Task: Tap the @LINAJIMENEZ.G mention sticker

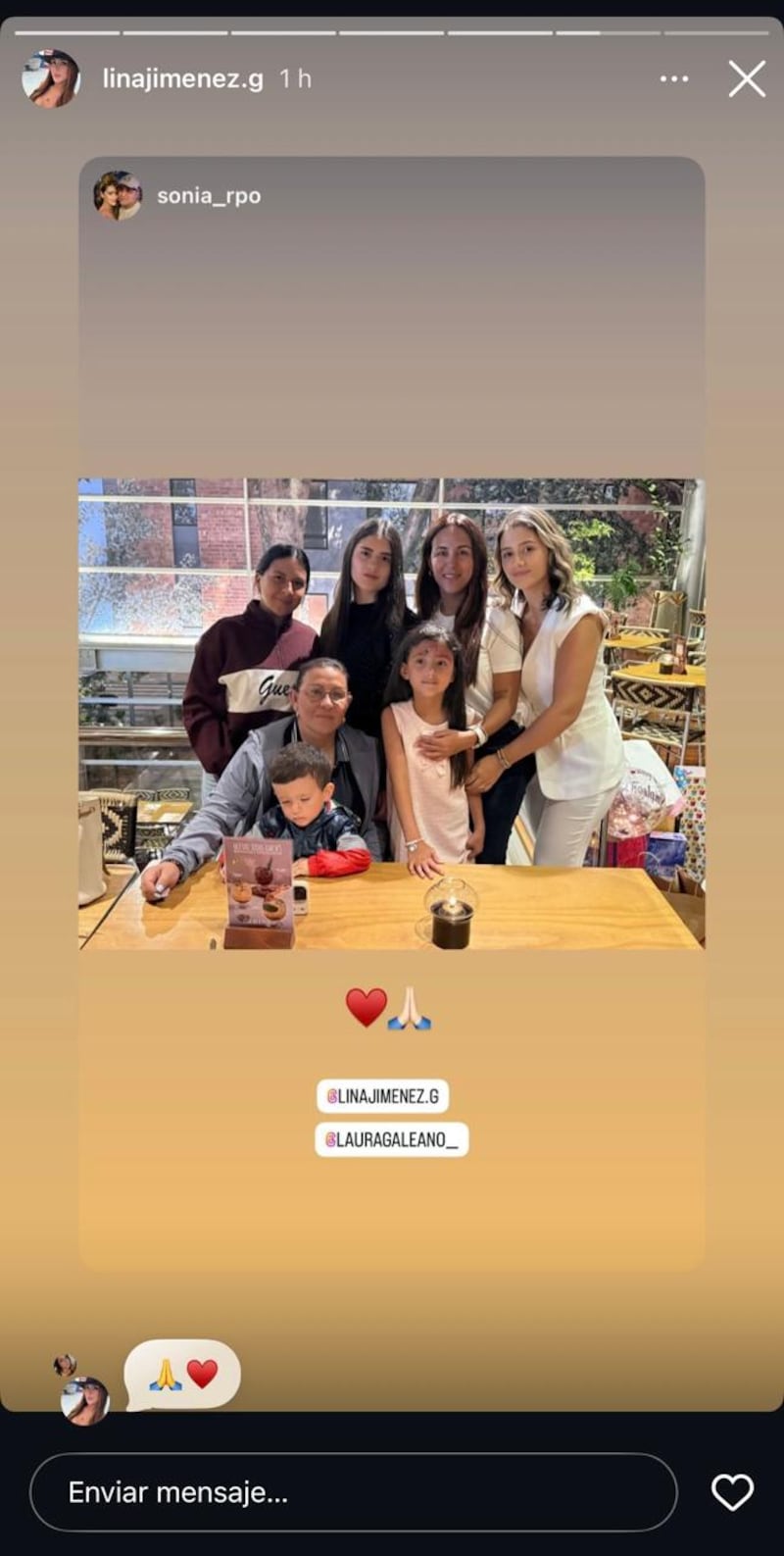Action: (x=382, y=1095)
